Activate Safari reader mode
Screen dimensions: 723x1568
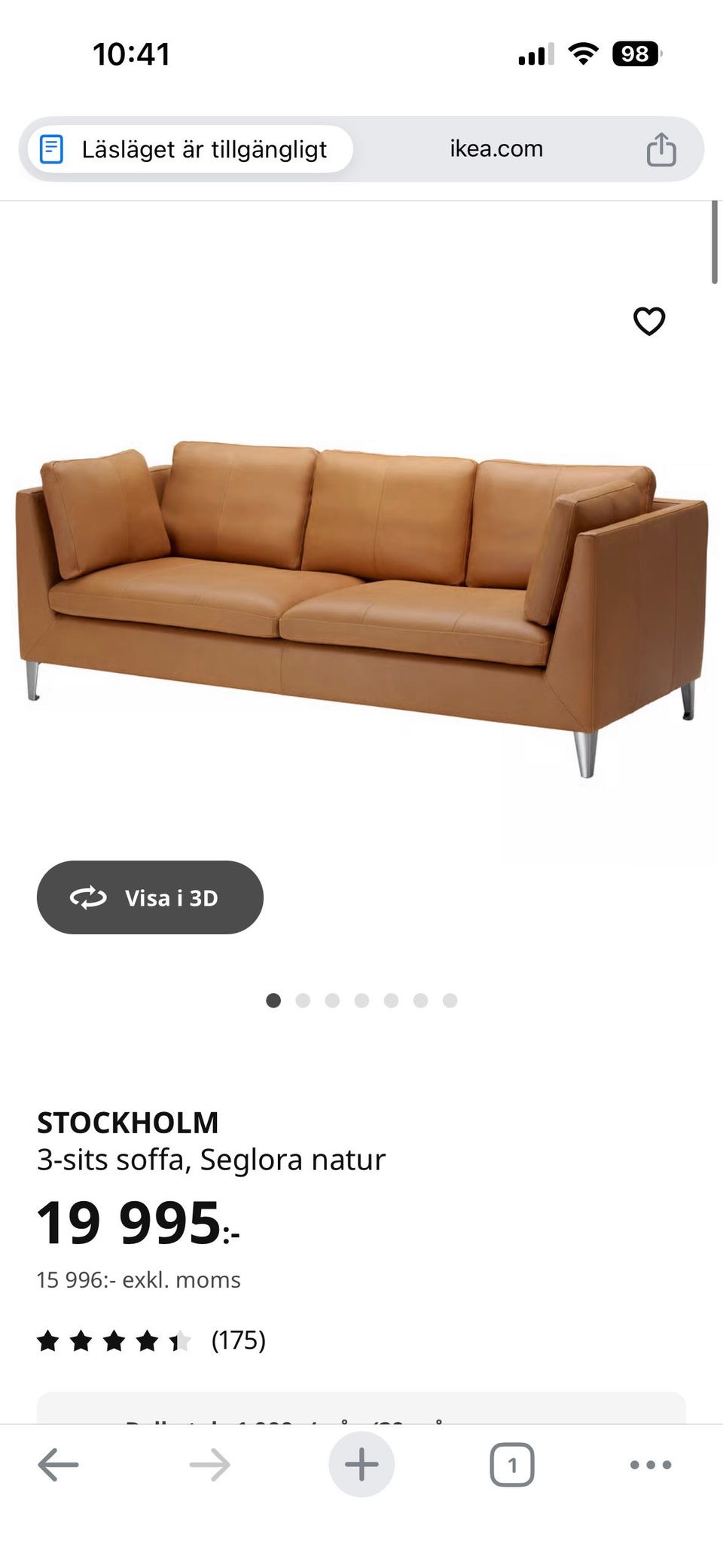(x=52, y=148)
